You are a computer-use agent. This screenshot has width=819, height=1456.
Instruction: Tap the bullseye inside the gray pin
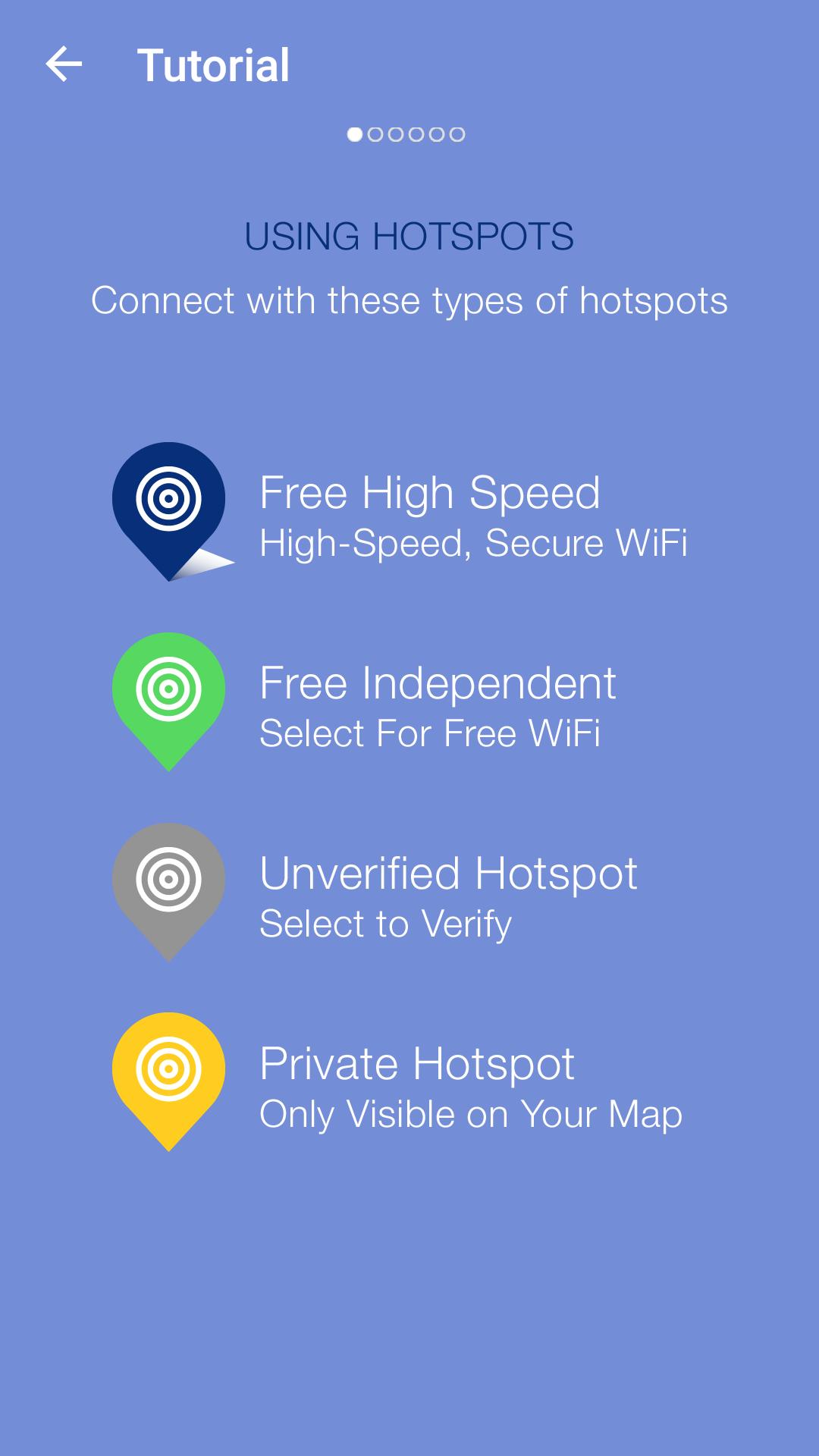pyautogui.click(x=168, y=877)
